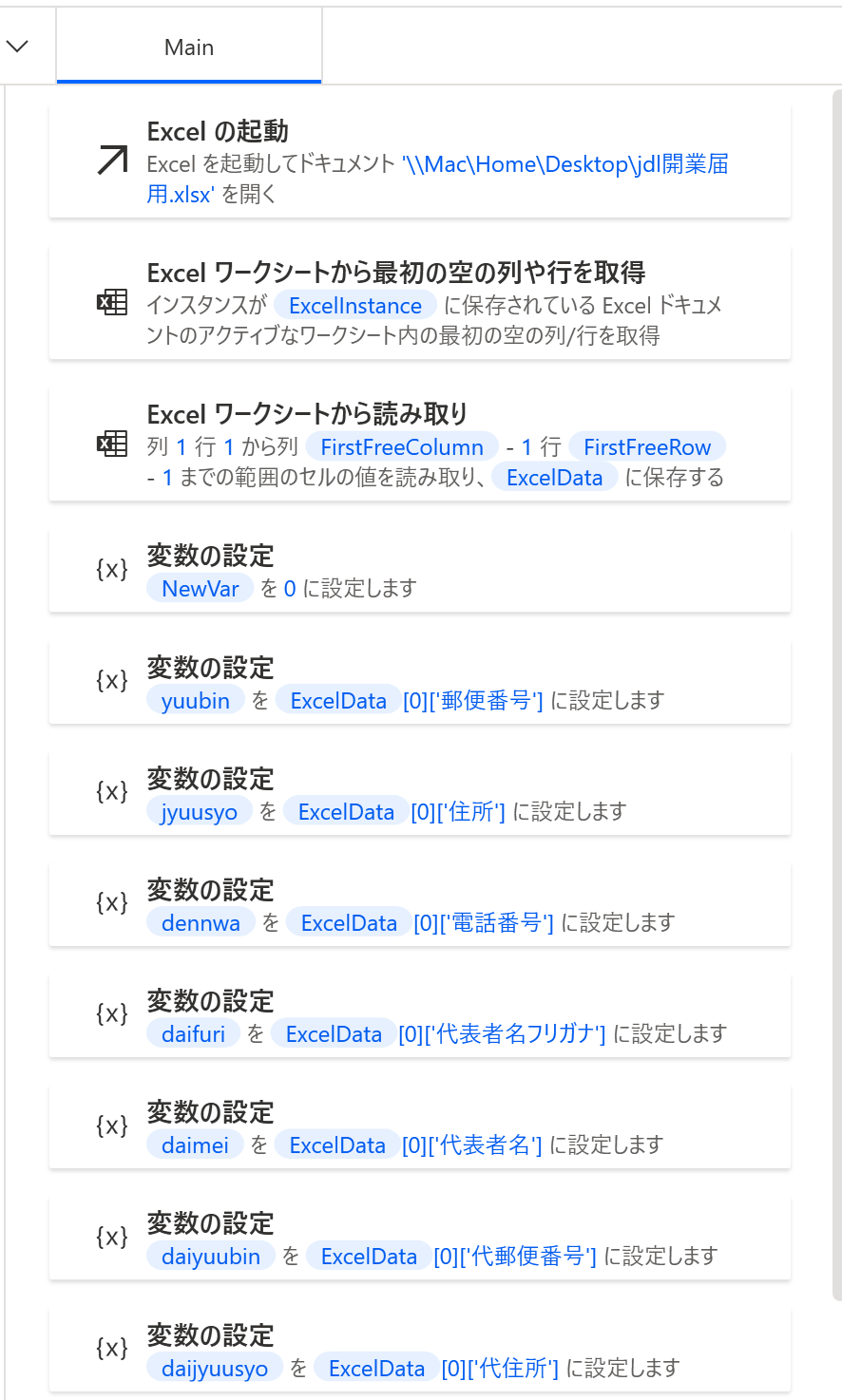Select the daiyuubin variable setting action

pos(420,1238)
